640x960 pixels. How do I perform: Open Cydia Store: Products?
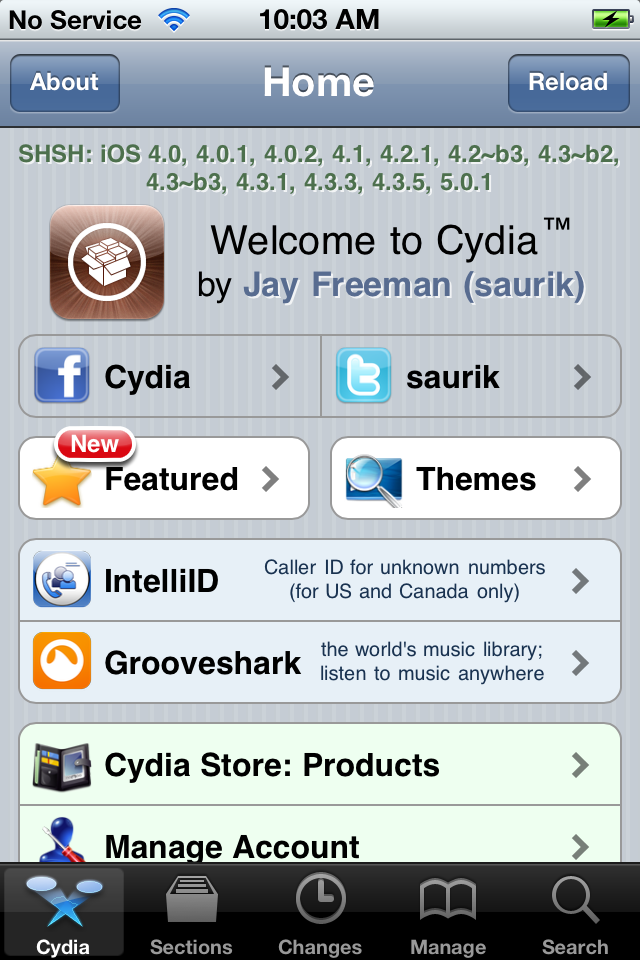320,766
